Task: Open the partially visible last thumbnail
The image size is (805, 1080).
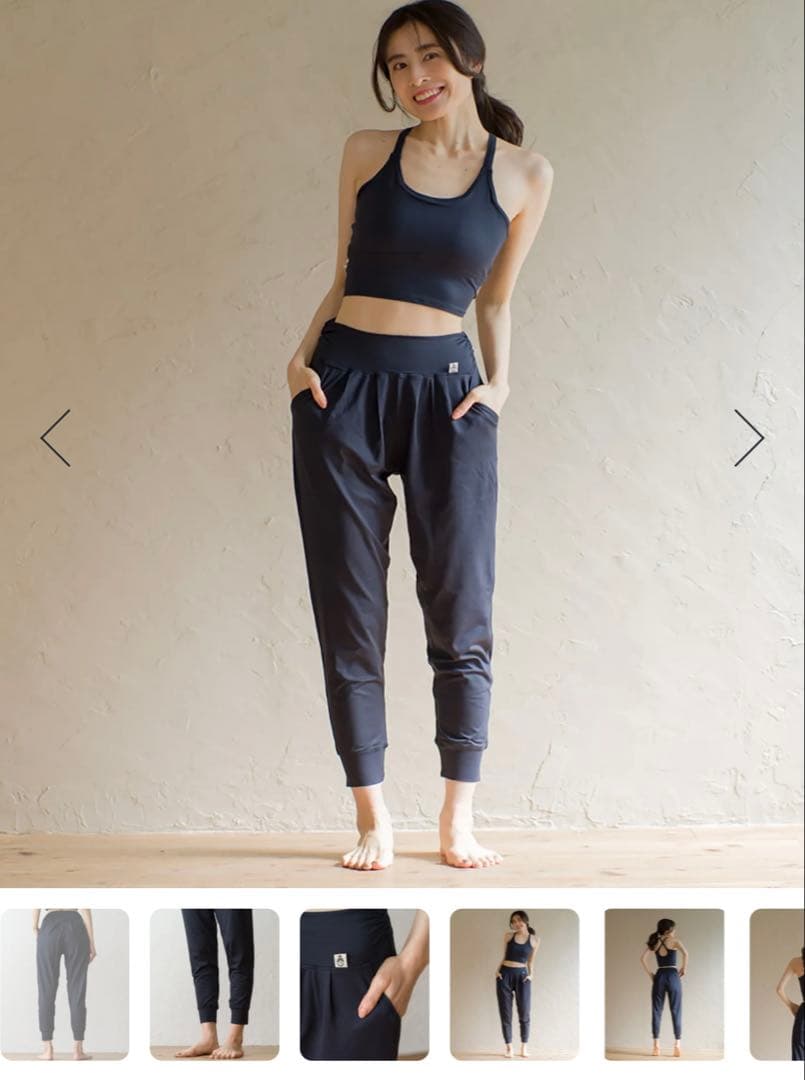Action: (778, 983)
